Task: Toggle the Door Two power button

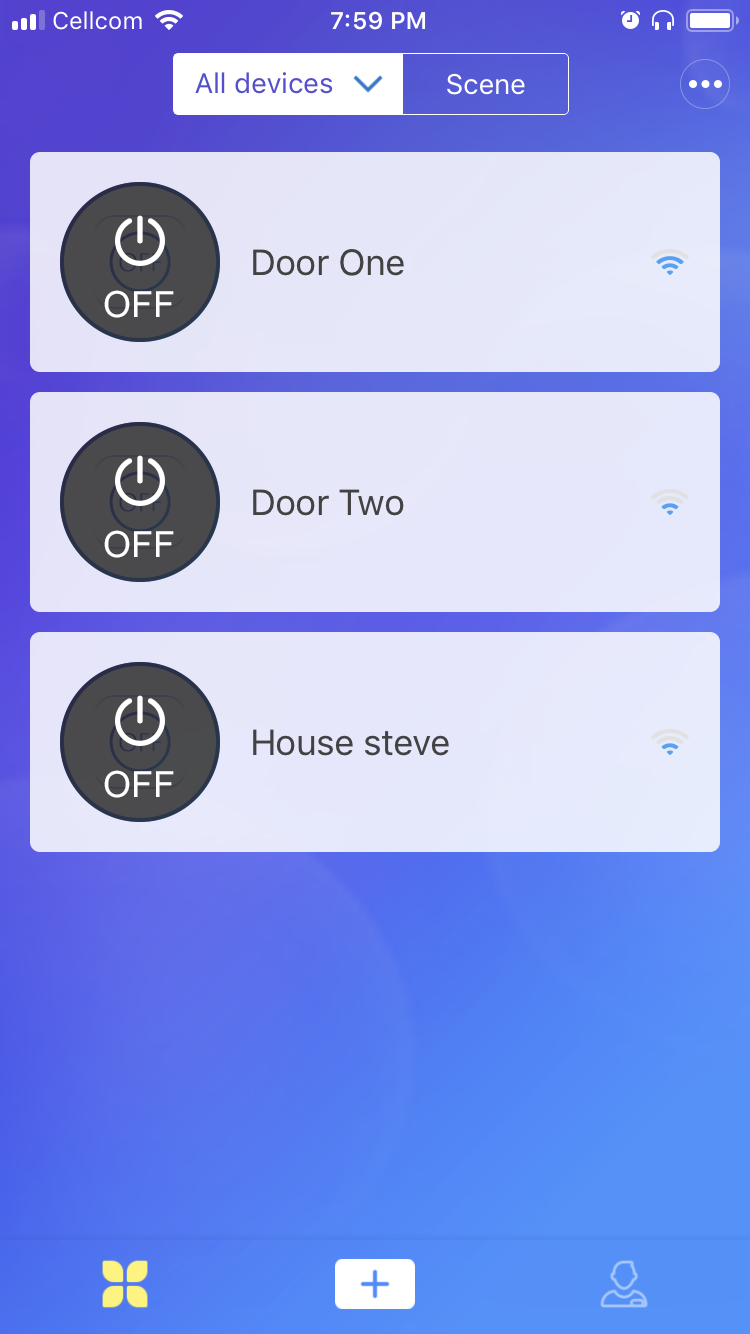Action: pyautogui.click(x=140, y=502)
